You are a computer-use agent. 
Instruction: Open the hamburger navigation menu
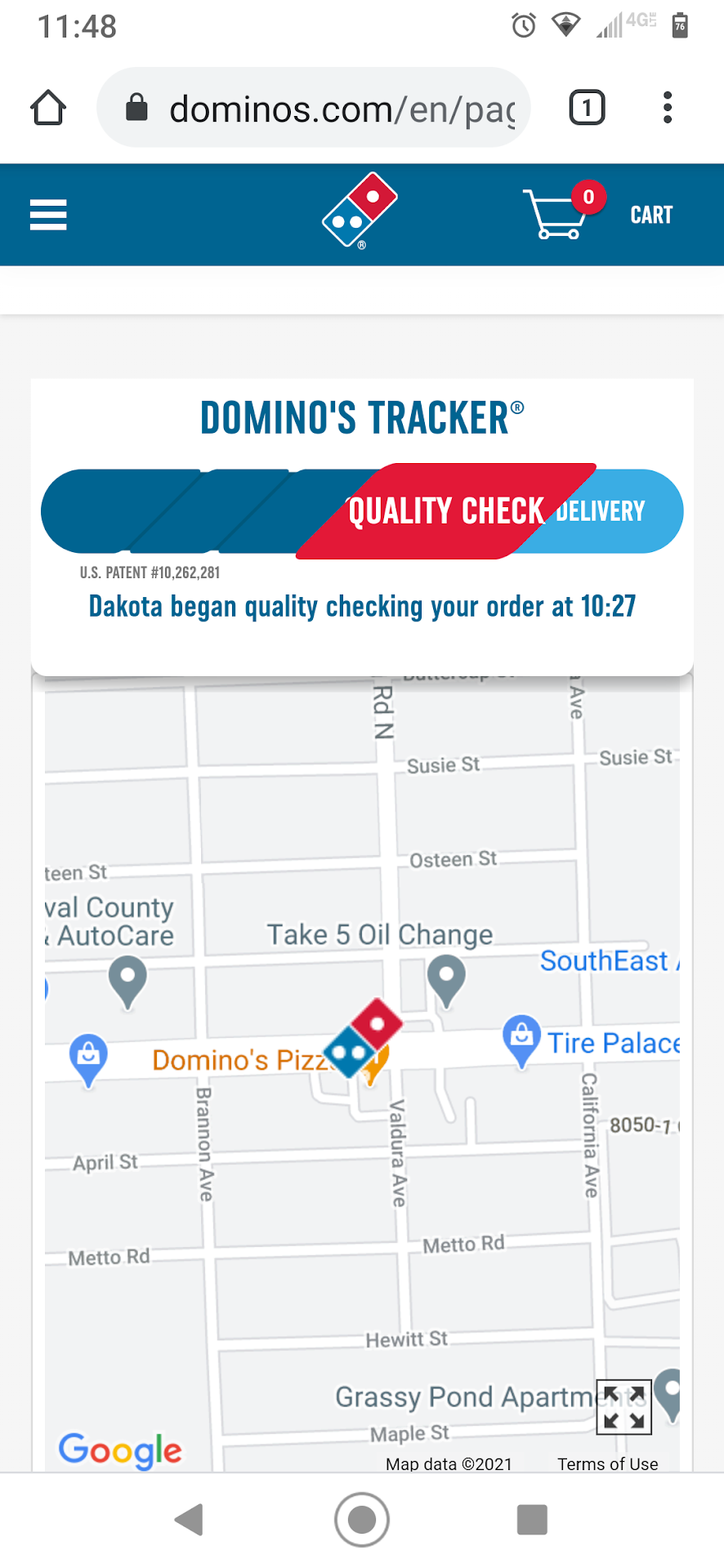[48, 215]
